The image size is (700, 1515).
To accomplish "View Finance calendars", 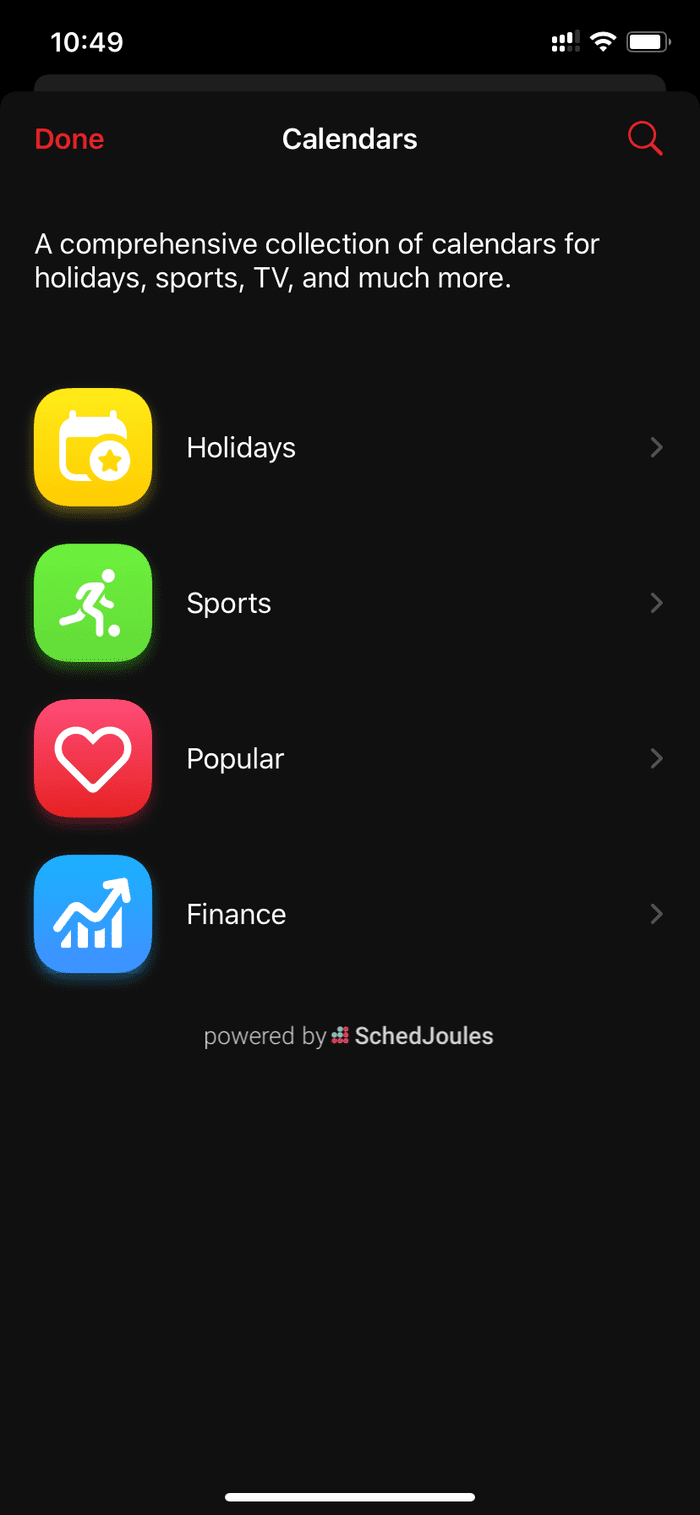I will (350, 914).
